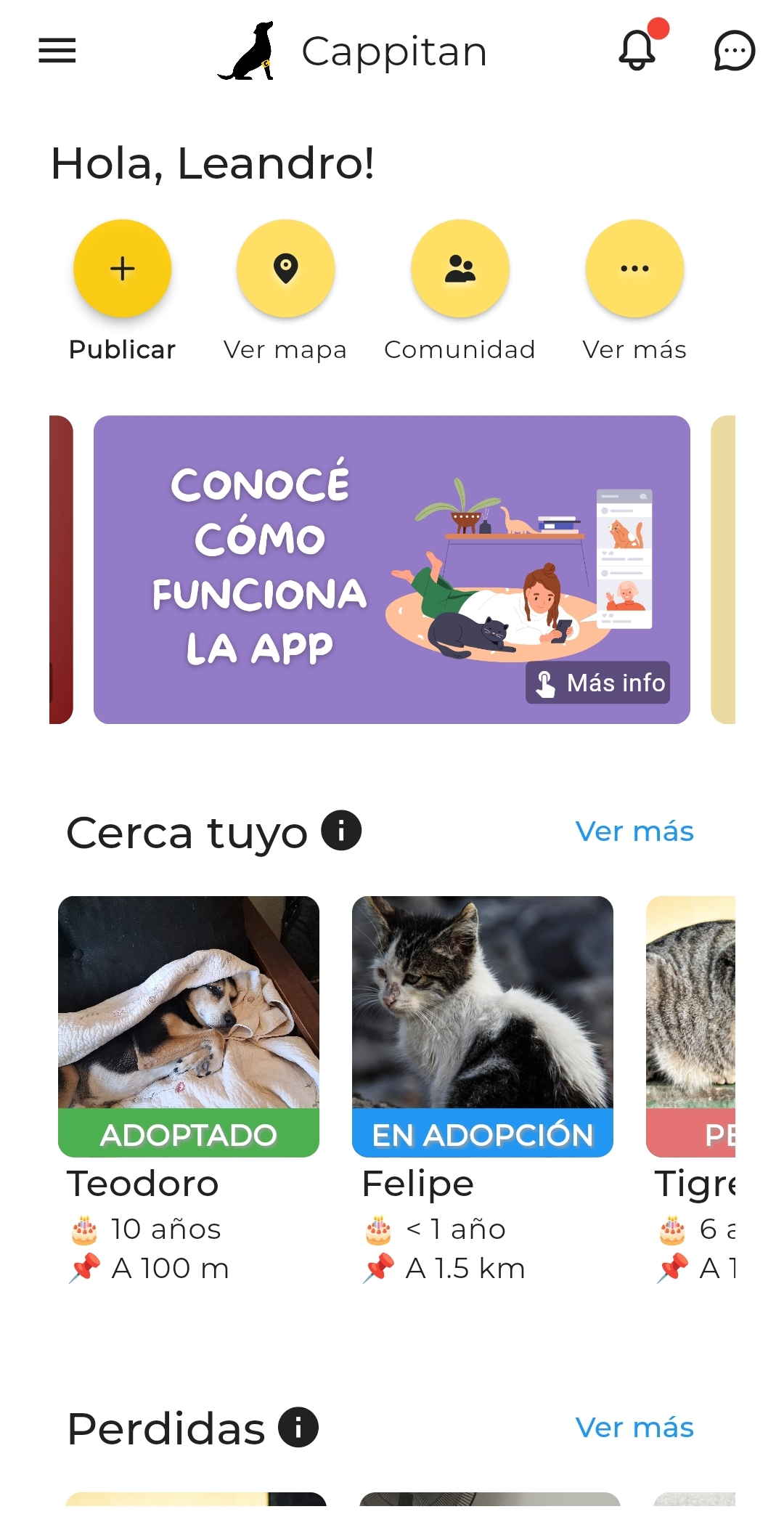Image resolution: width=784 pixels, height=1525 pixels.
Task: Tap the three-dots Ver más shortcut
Action: click(x=634, y=269)
